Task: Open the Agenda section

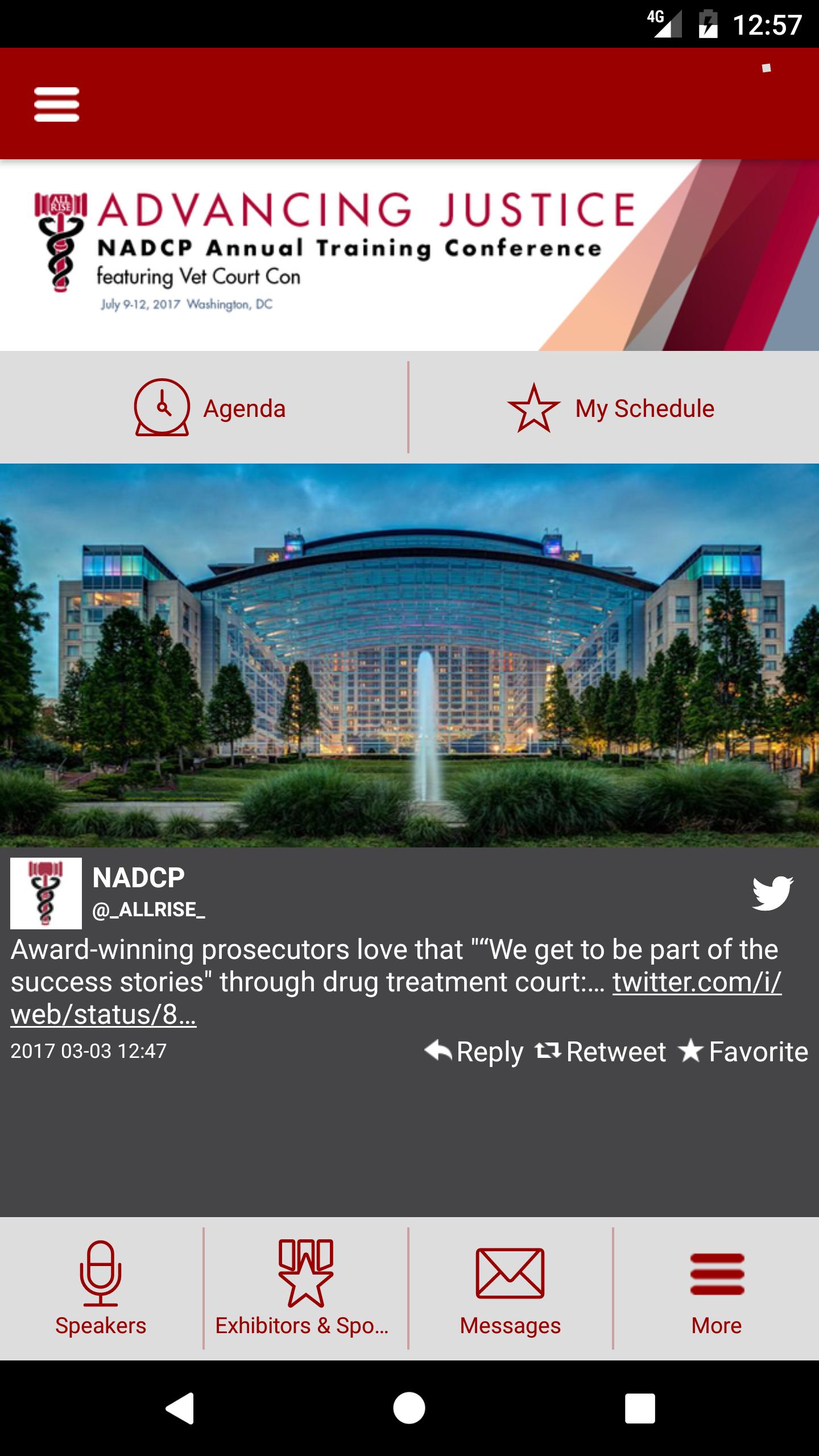Action: [209, 408]
